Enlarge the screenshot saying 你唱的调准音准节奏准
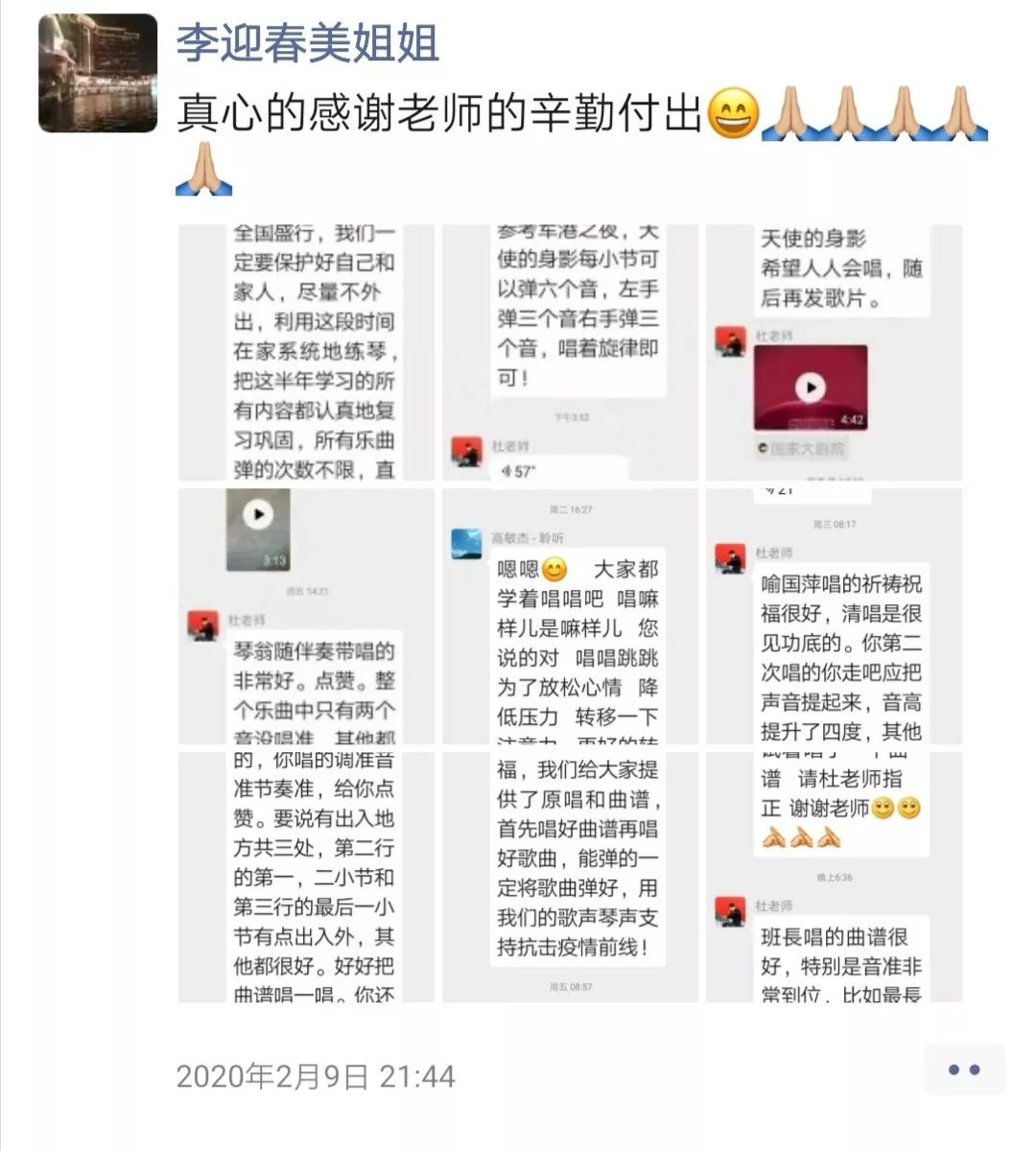 point(306,877)
